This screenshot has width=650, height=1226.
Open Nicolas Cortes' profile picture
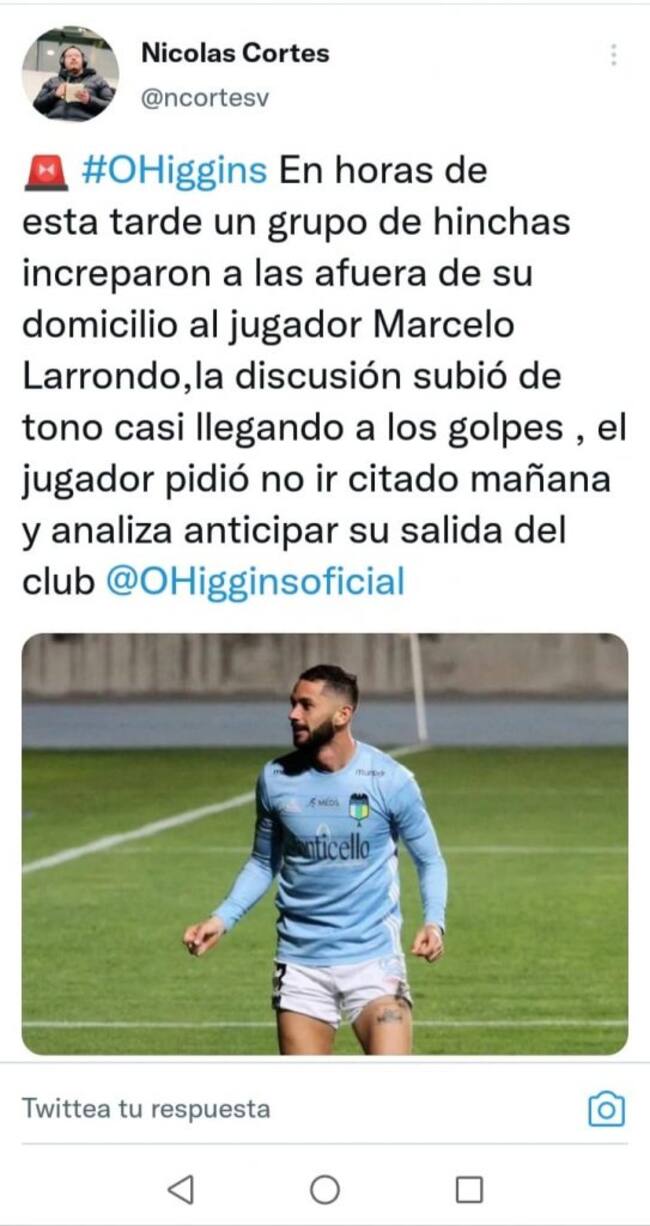70,74
